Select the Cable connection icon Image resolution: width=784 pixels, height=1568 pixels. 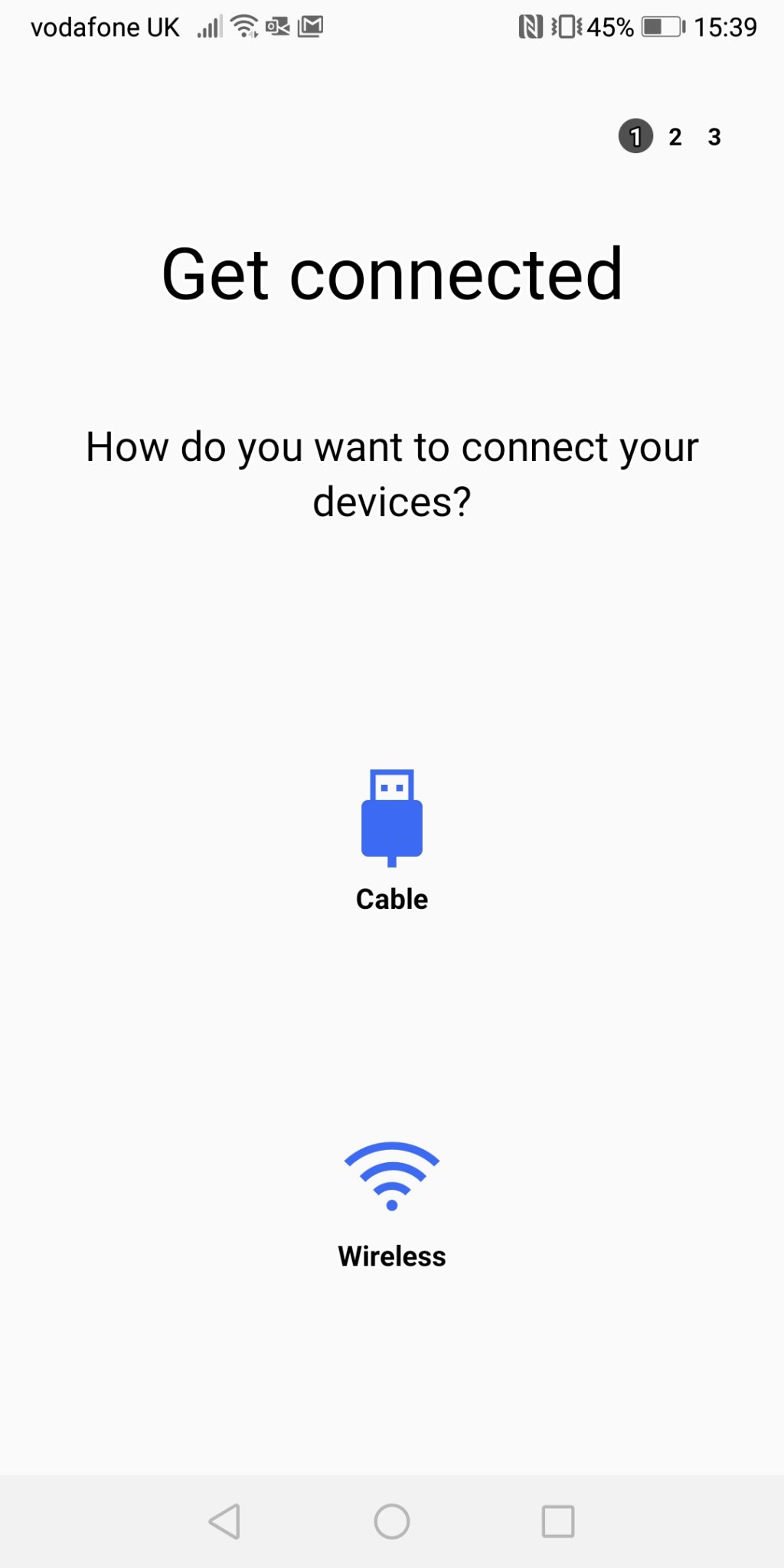pyautogui.click(x=391, y=816)
